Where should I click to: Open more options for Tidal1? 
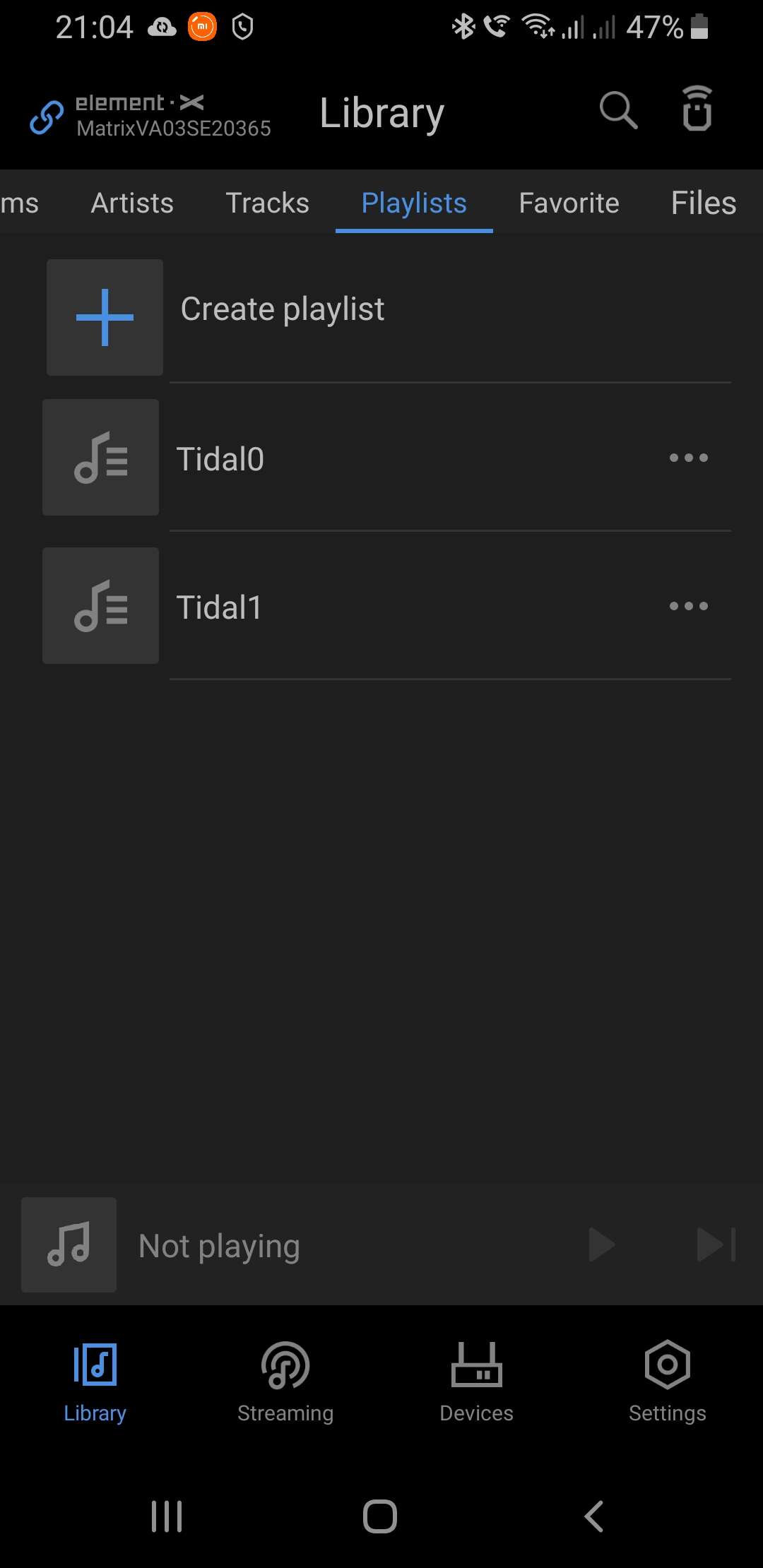coord(689,606)
